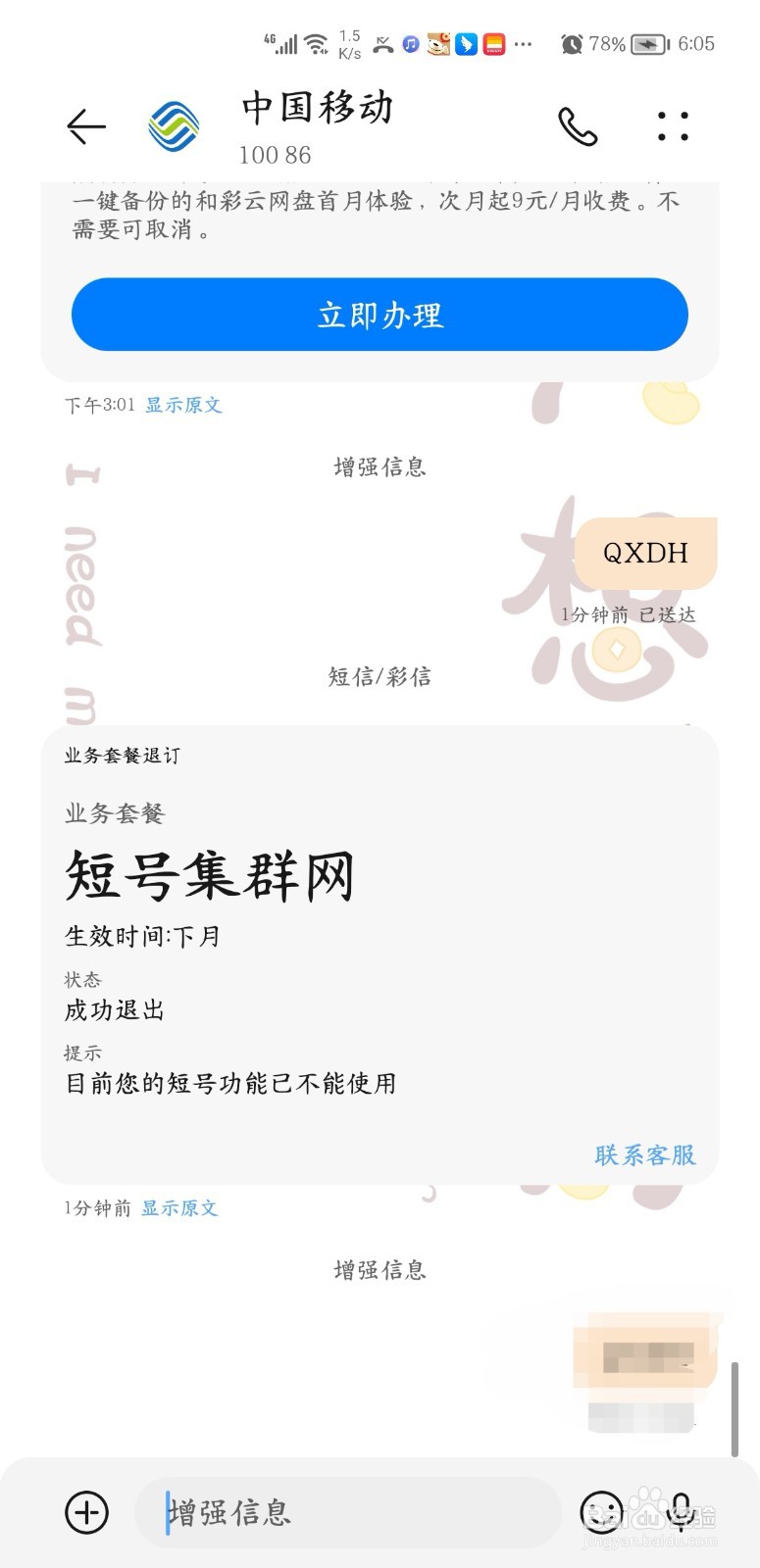Viewport: 760px width, 1568px height.
Task: Open 联系客服 customer service link
Action: pyautogui.click(x=644, y=1155)
